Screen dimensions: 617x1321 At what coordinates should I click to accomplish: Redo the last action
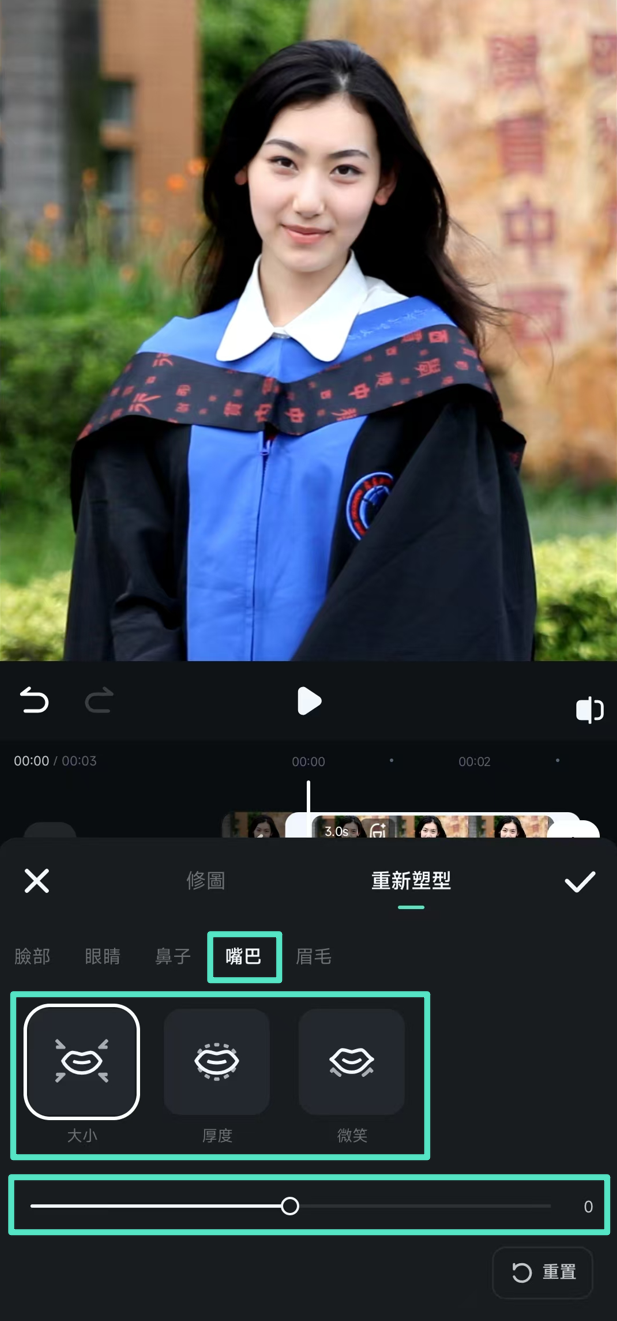(98, 701)
